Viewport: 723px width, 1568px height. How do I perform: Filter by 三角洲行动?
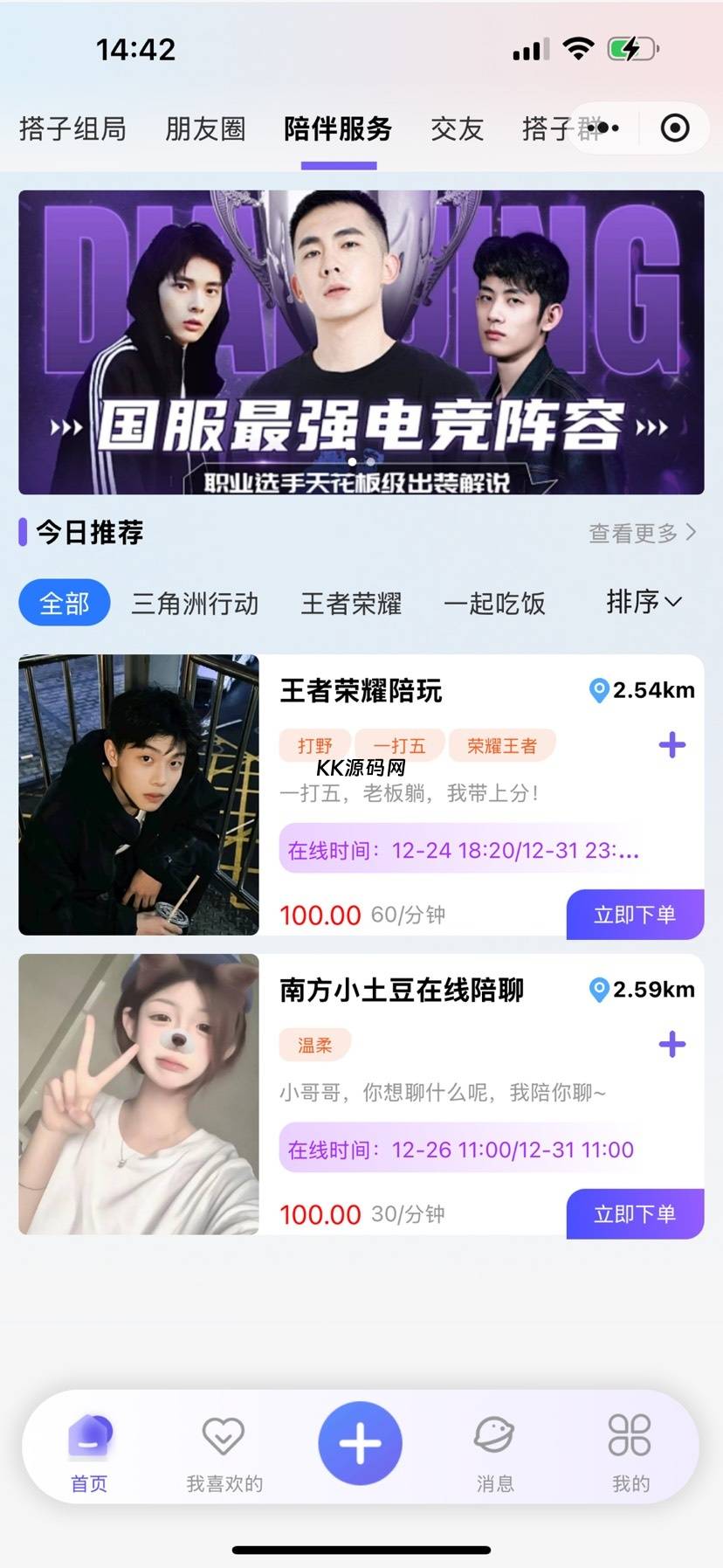195,603
